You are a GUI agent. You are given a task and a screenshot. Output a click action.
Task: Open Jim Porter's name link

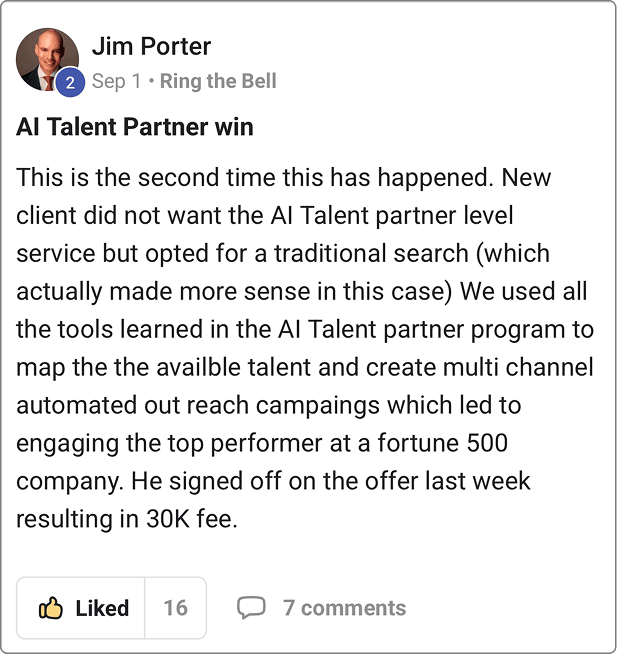point(151,46)
